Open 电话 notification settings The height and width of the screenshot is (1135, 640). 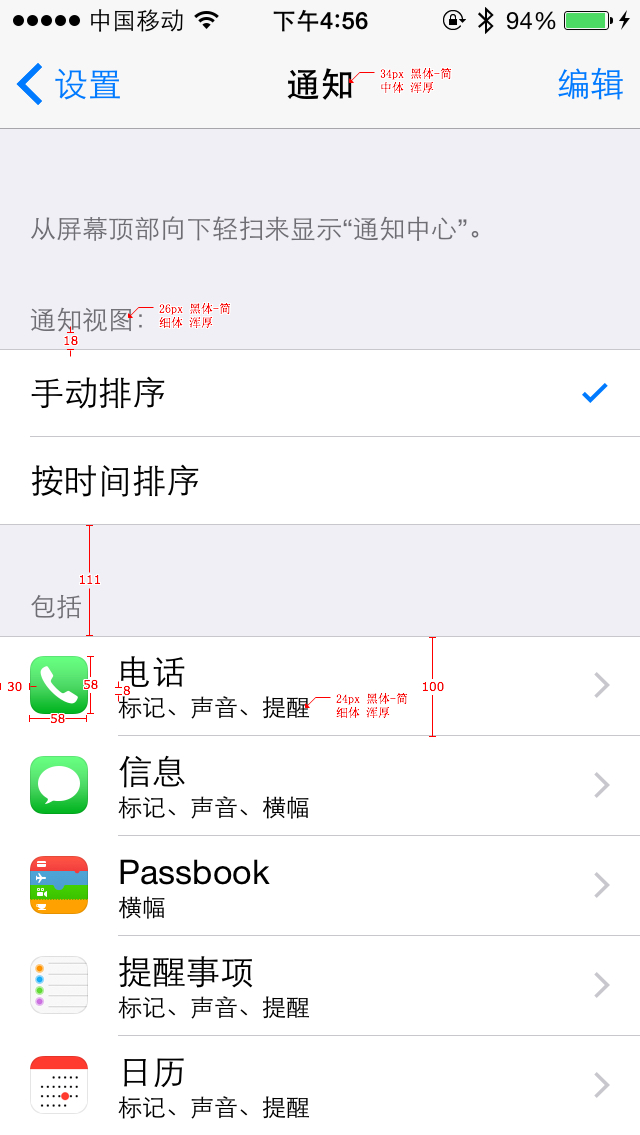pyautogui.click(x=320, y=686)
